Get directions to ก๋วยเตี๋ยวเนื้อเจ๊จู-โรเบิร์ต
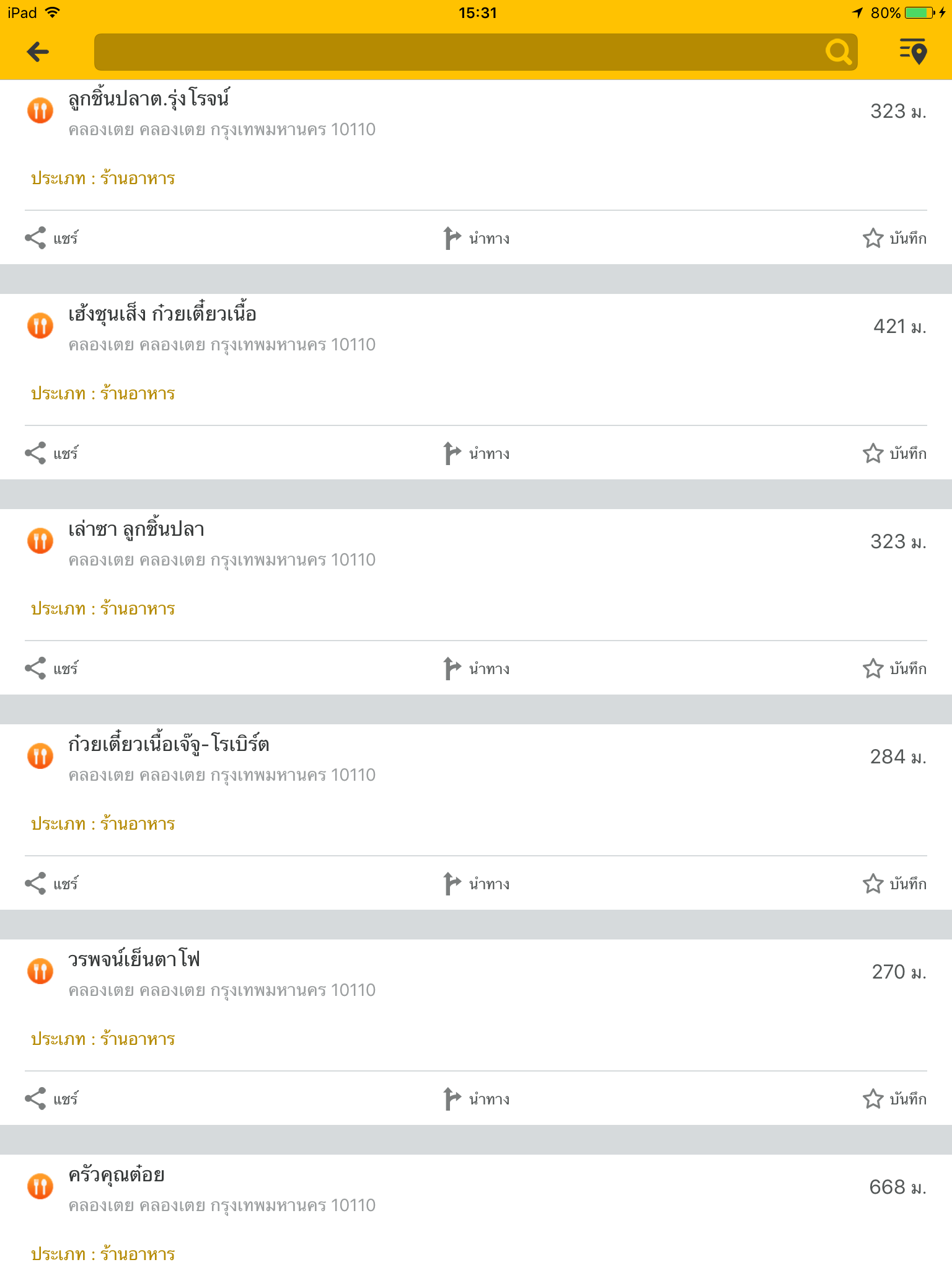The image size is (952, 1270). pyautogui.click(x=477, y=884)
